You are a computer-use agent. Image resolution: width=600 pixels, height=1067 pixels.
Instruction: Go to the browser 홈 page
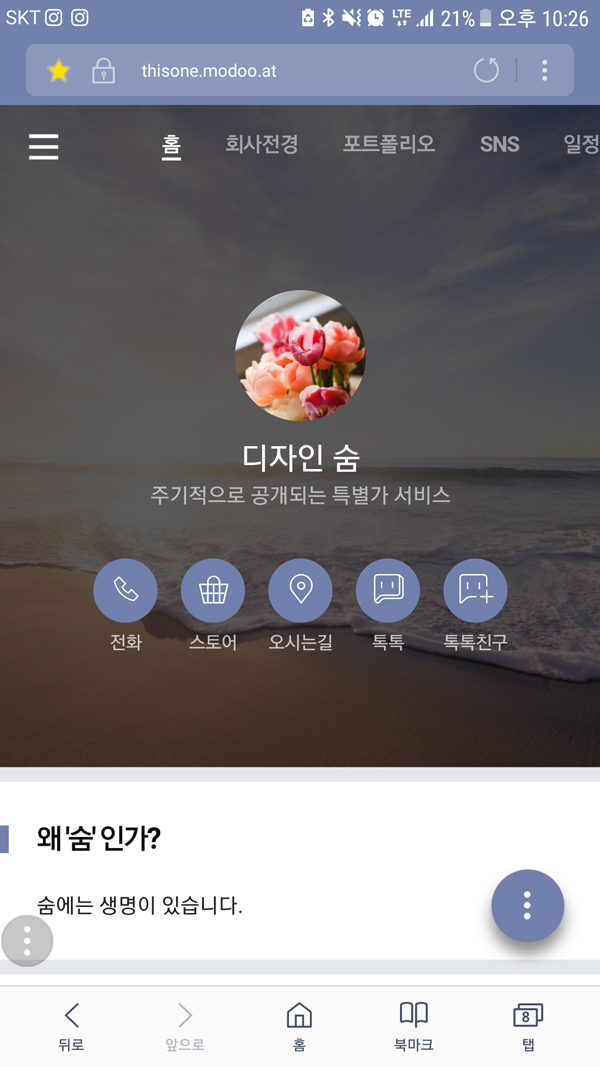click(299, 1027)
